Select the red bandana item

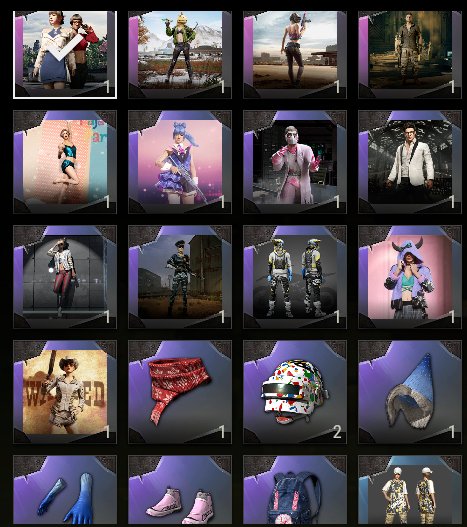[180, 392]
